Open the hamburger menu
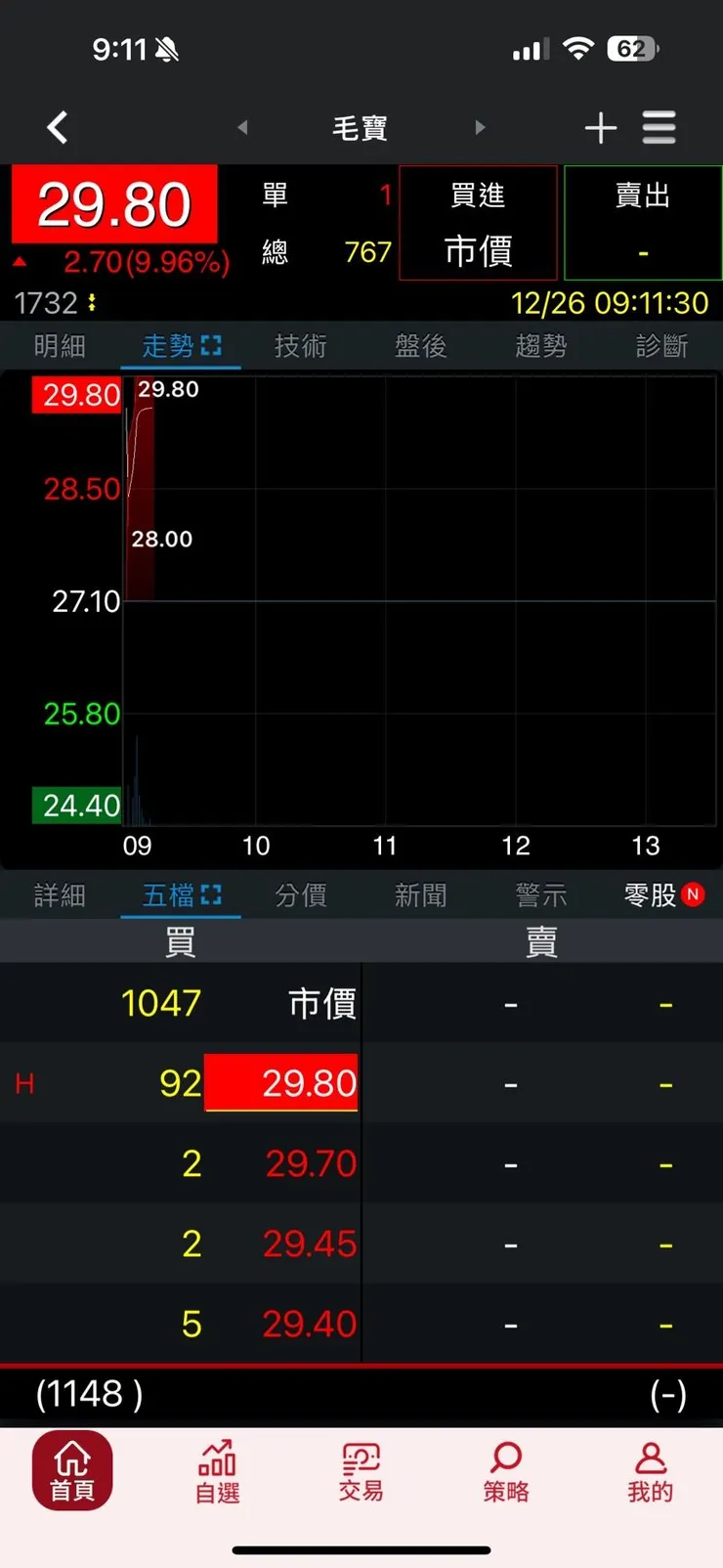The height and width of the screenshot is (1568, 723). tap(659, 127)
